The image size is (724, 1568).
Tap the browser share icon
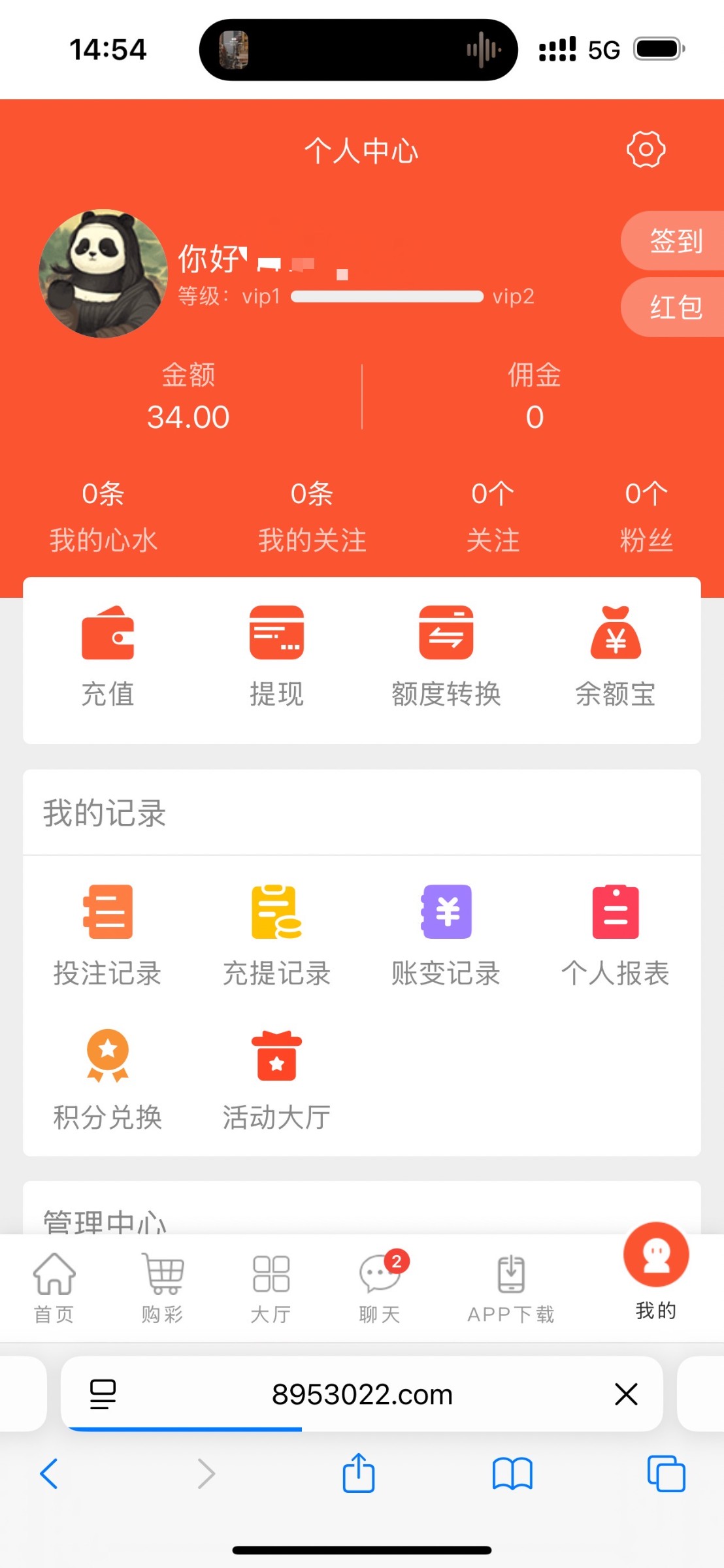[359, 1473]
